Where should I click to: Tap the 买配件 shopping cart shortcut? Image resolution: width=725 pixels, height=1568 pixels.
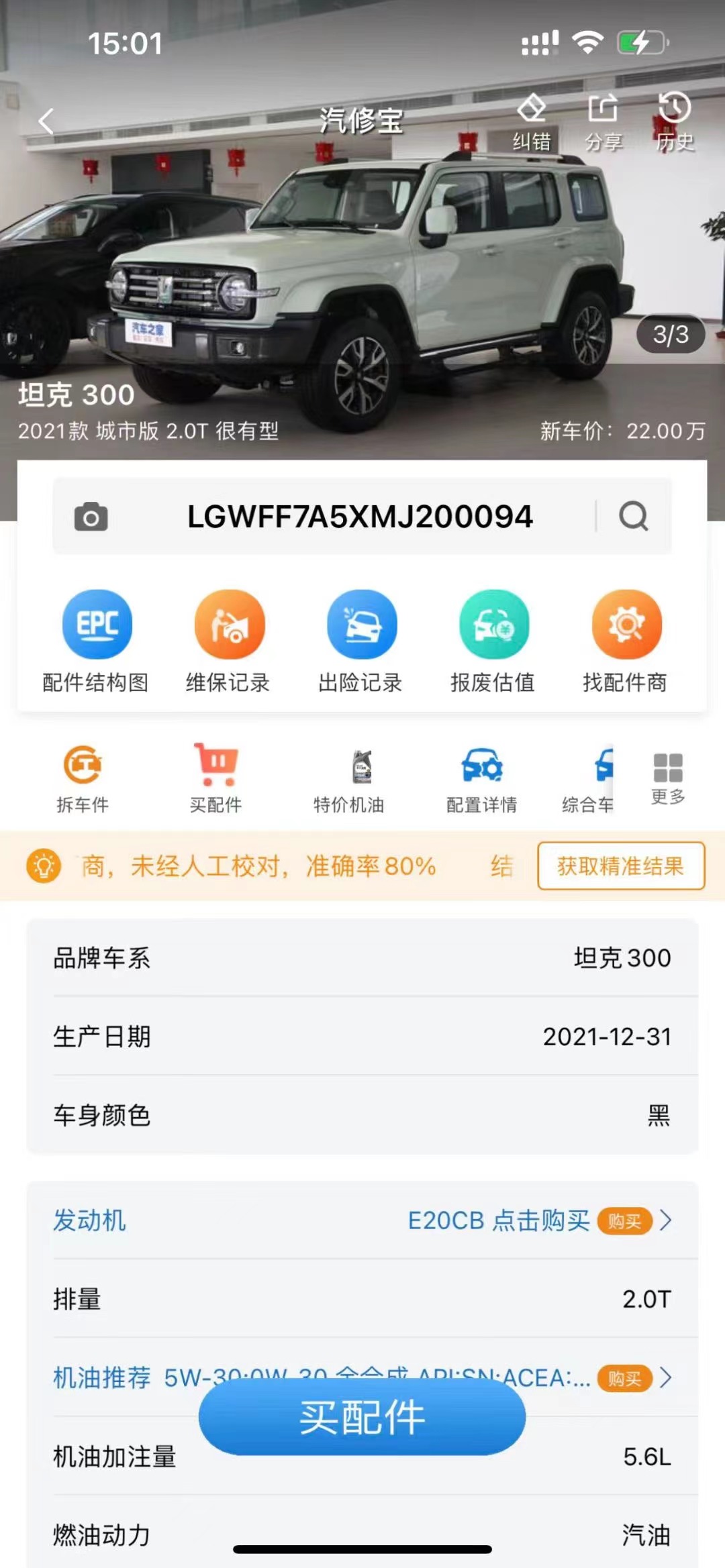215,778
